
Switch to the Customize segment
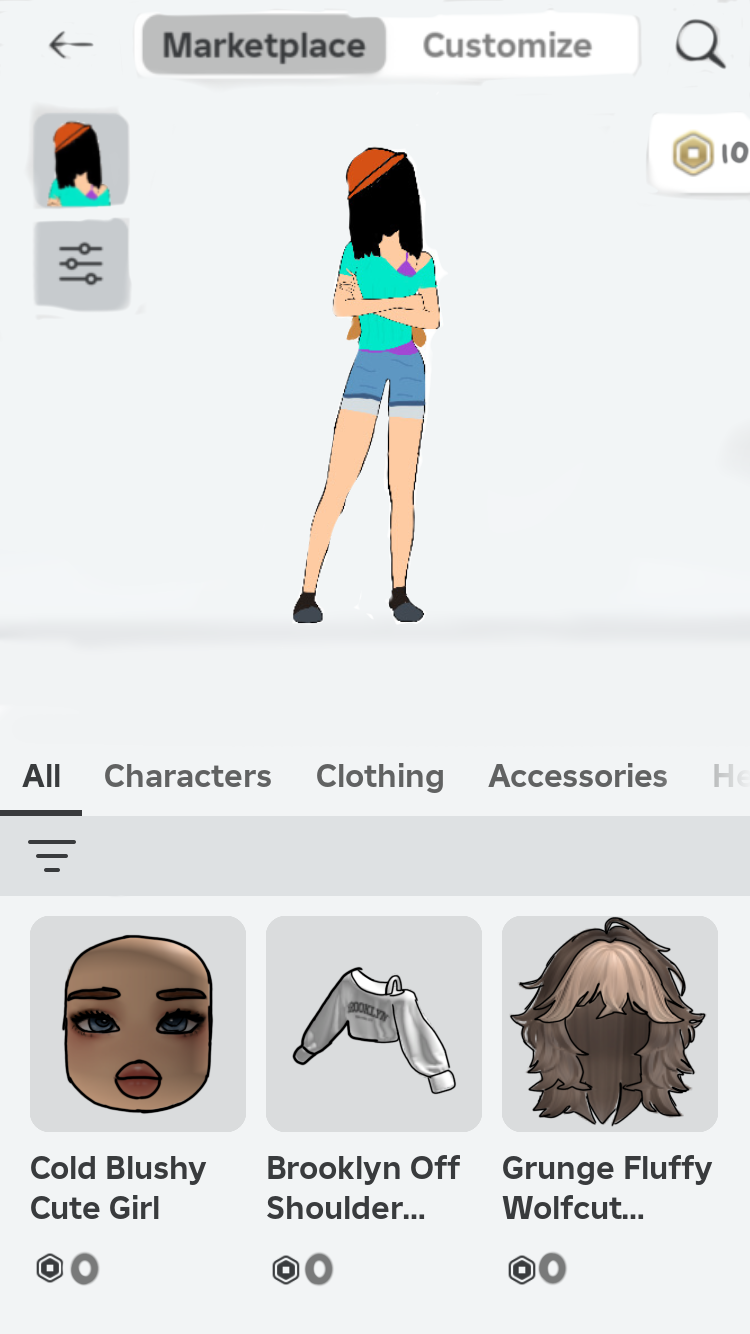click(x=507, y=45)
